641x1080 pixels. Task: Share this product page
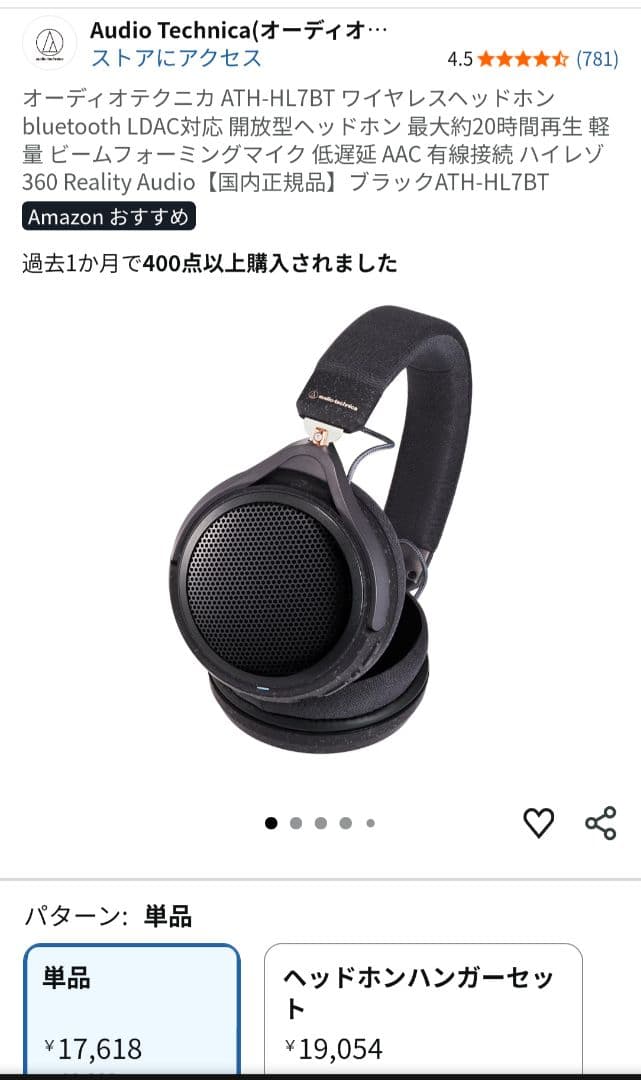[600, 823]
